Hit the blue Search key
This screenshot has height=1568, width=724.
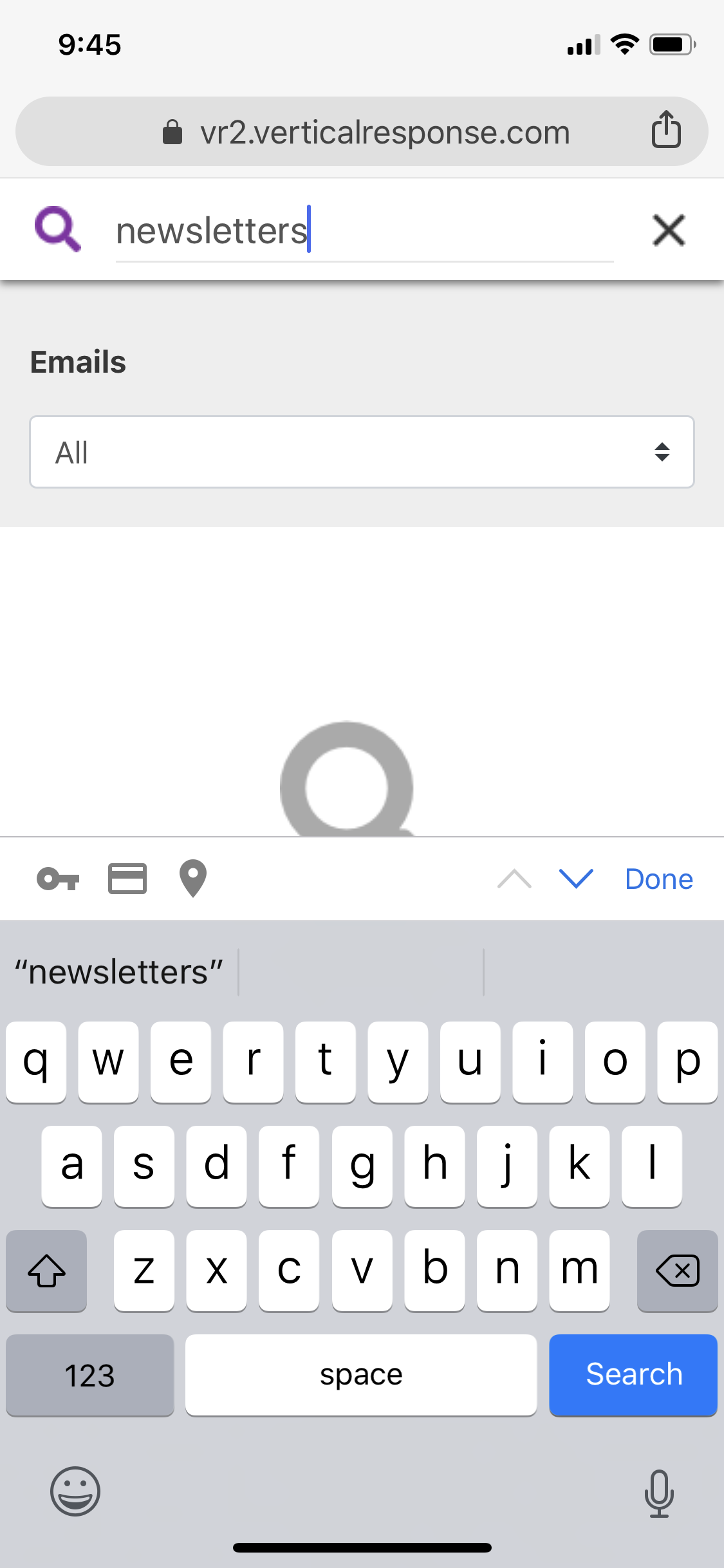pyautogui.click(x=633, y=1375)
